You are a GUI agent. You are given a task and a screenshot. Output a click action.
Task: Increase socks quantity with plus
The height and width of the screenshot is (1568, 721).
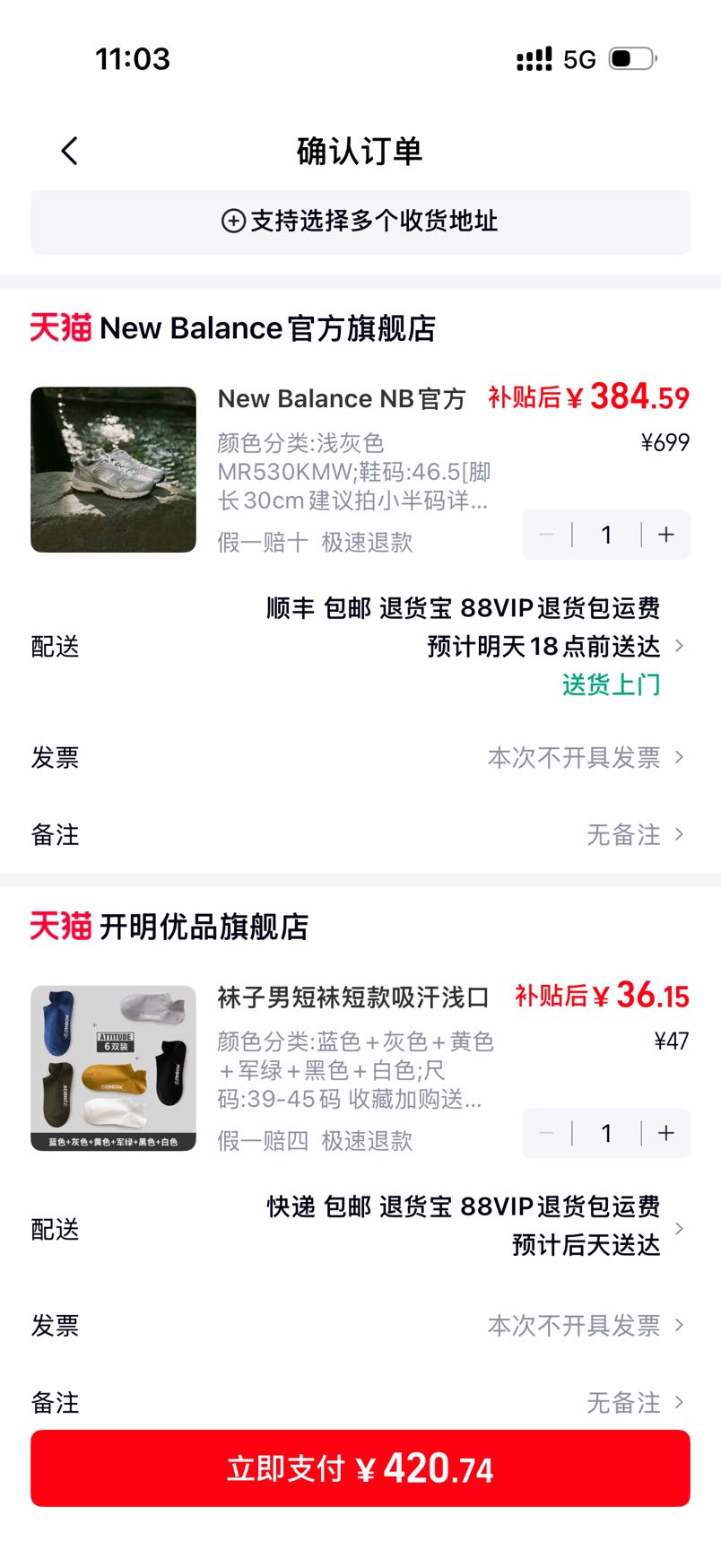pyautogui.click(x=666, y=1133)
